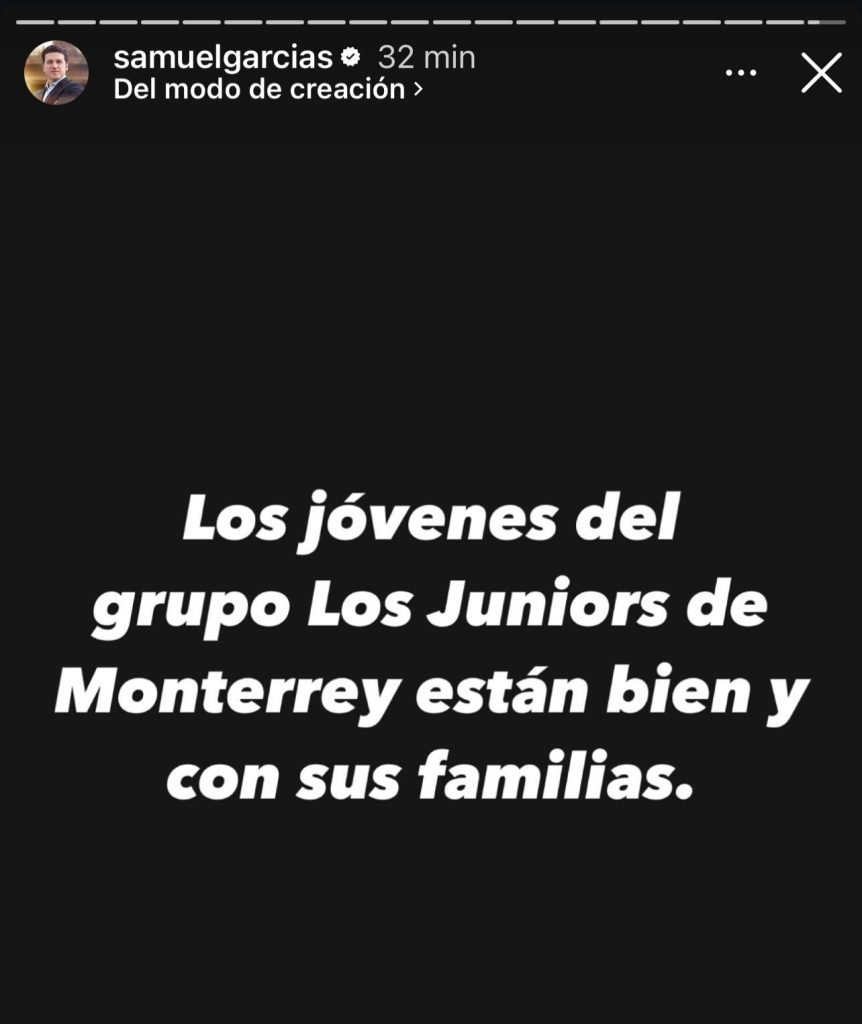Open samuelgarcias profile picture

pos(56,73)
